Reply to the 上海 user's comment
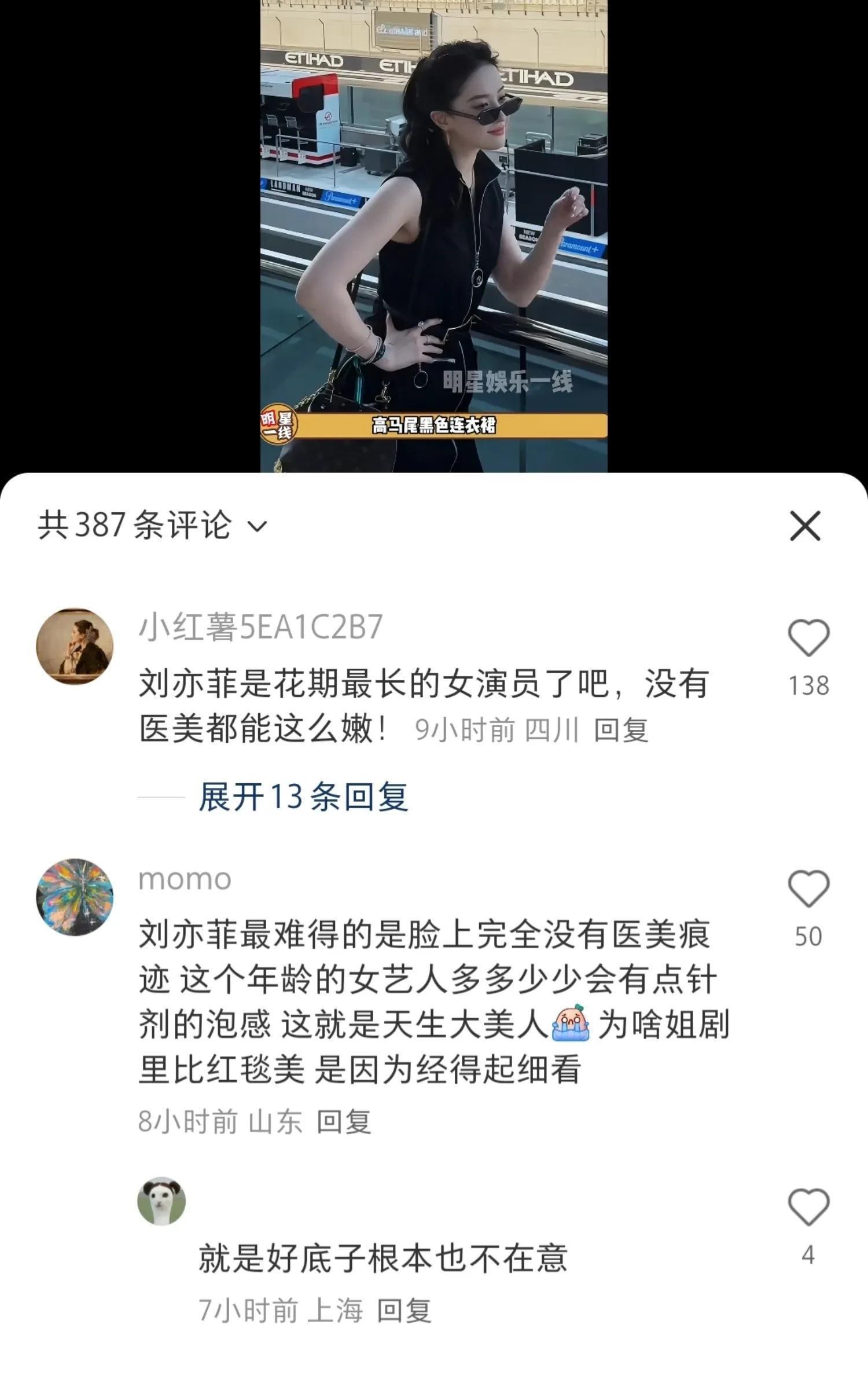This screenshot has height=1376, width=868. [404, 1311]
